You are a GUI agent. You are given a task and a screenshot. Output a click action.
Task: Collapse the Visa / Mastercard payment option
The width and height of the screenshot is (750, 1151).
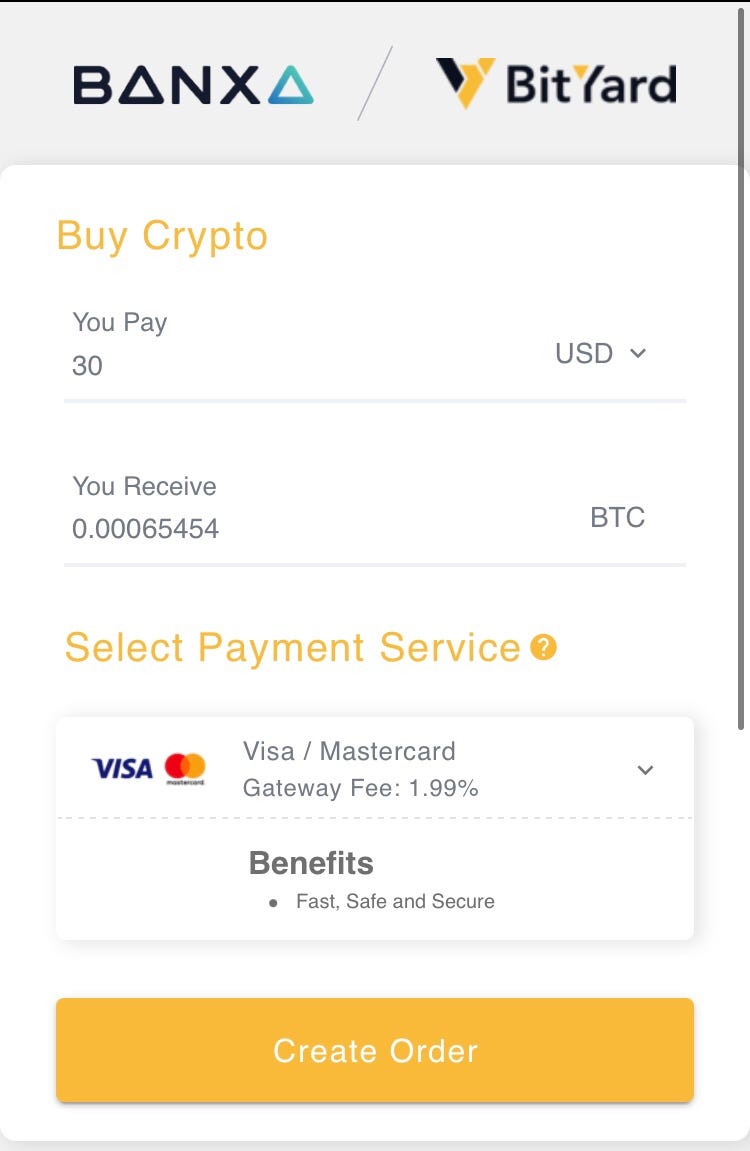[646, 770]
